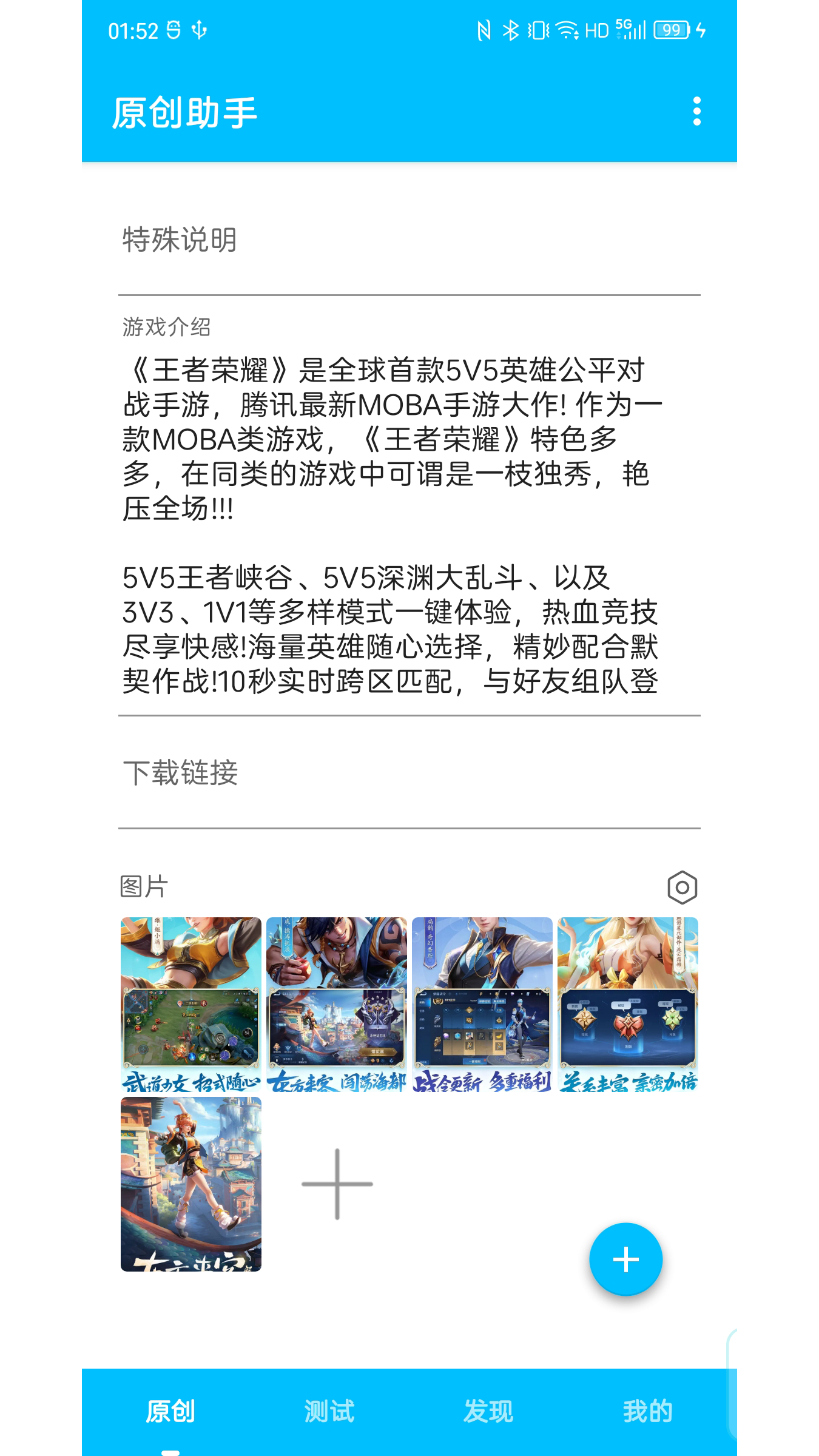
Task: Edit the 游戏介绍 text field
Action: click(x=409, y=525)
